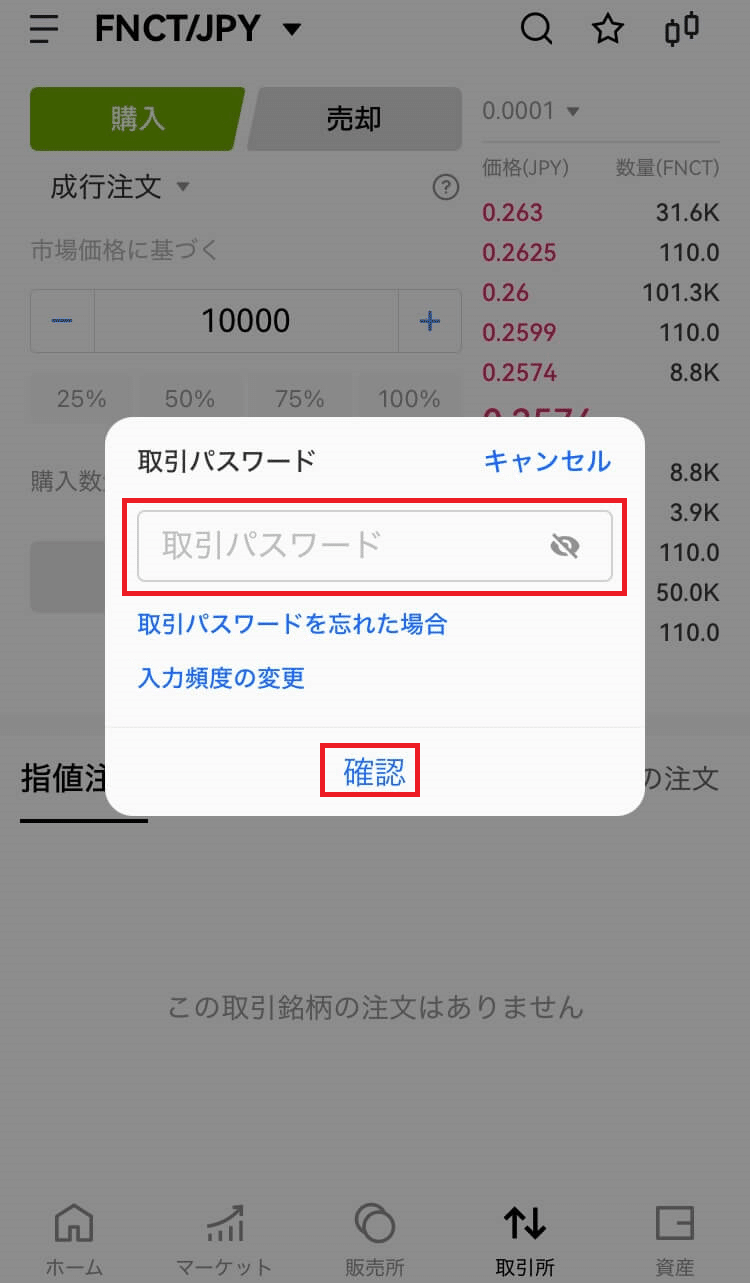Open the candlestick chart icon
Screen dimensions: 750x1283
682,30
